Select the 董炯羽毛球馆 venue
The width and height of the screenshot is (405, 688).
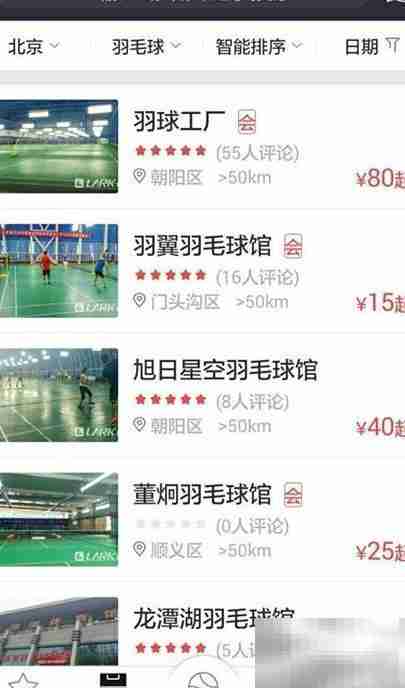(202, 520)
